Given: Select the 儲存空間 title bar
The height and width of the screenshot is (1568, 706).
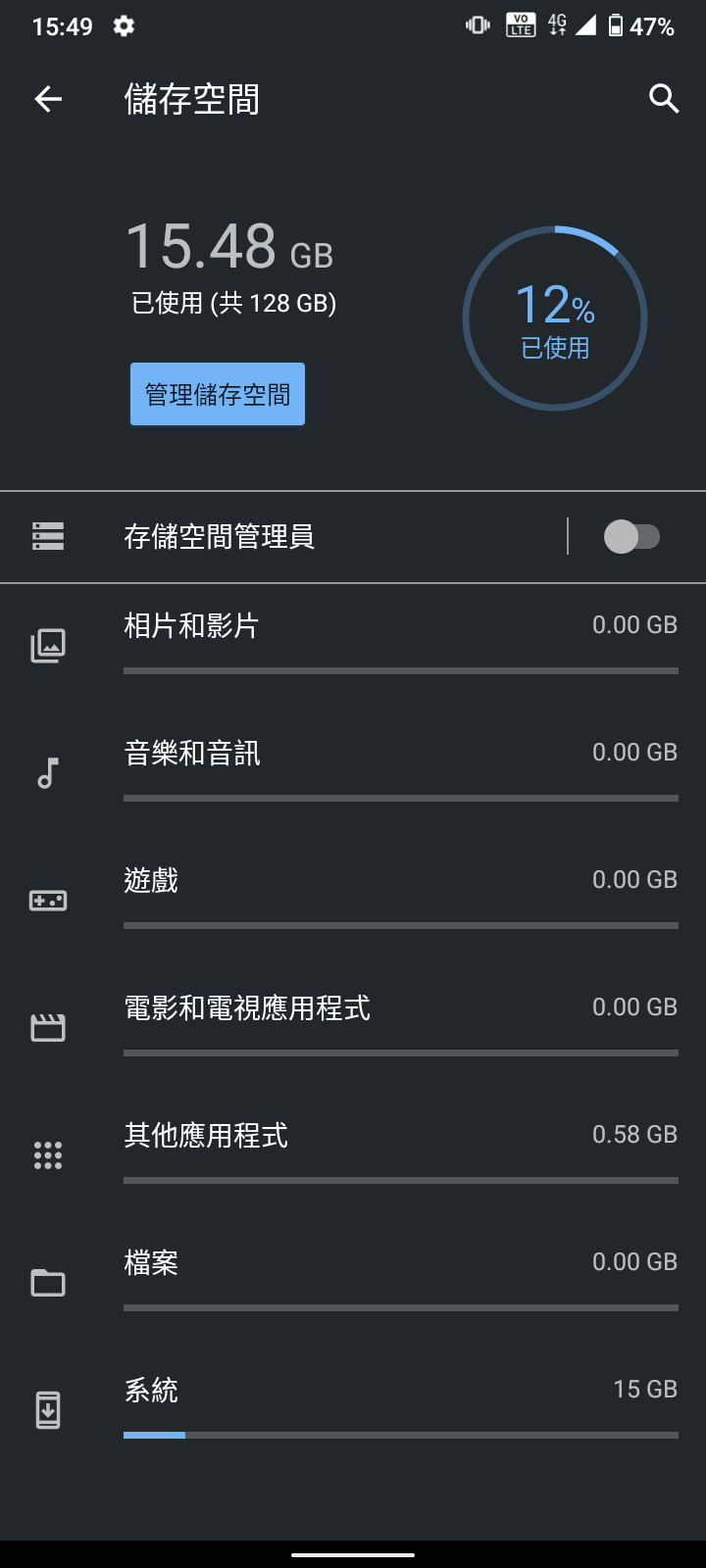Looking at the screenshot, I should click(x=192, y=99).
